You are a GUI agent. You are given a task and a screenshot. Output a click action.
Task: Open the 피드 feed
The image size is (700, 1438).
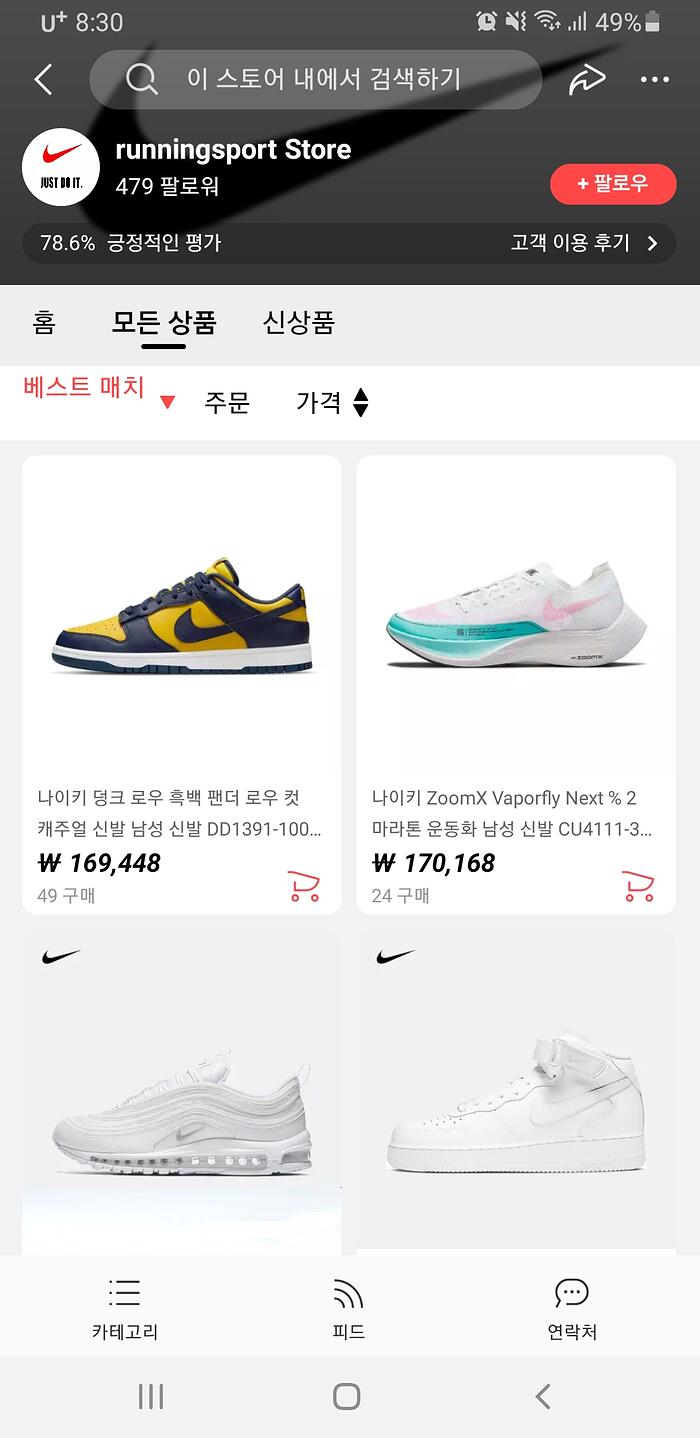tap(349, 1307)
